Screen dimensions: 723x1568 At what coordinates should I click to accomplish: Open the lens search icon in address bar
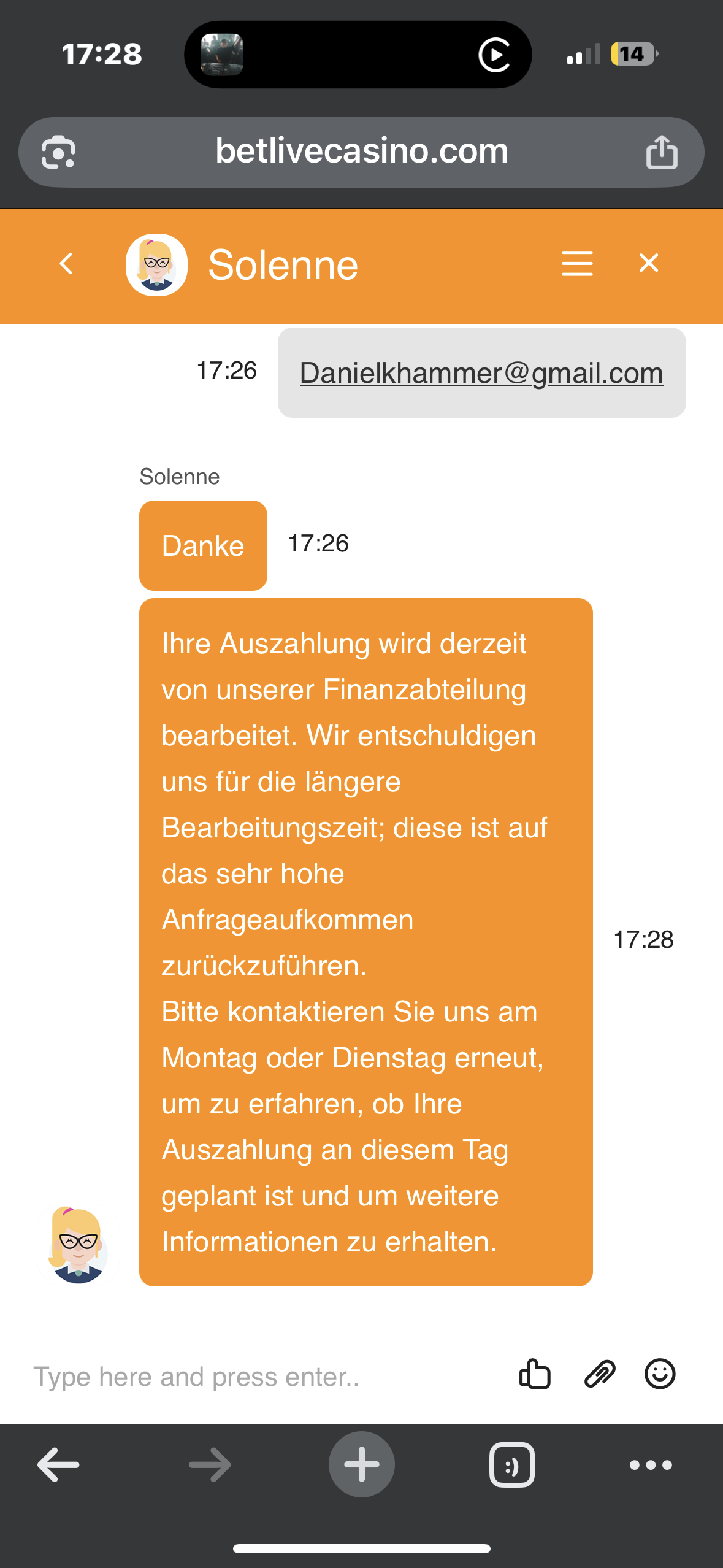tap(58, 152)
